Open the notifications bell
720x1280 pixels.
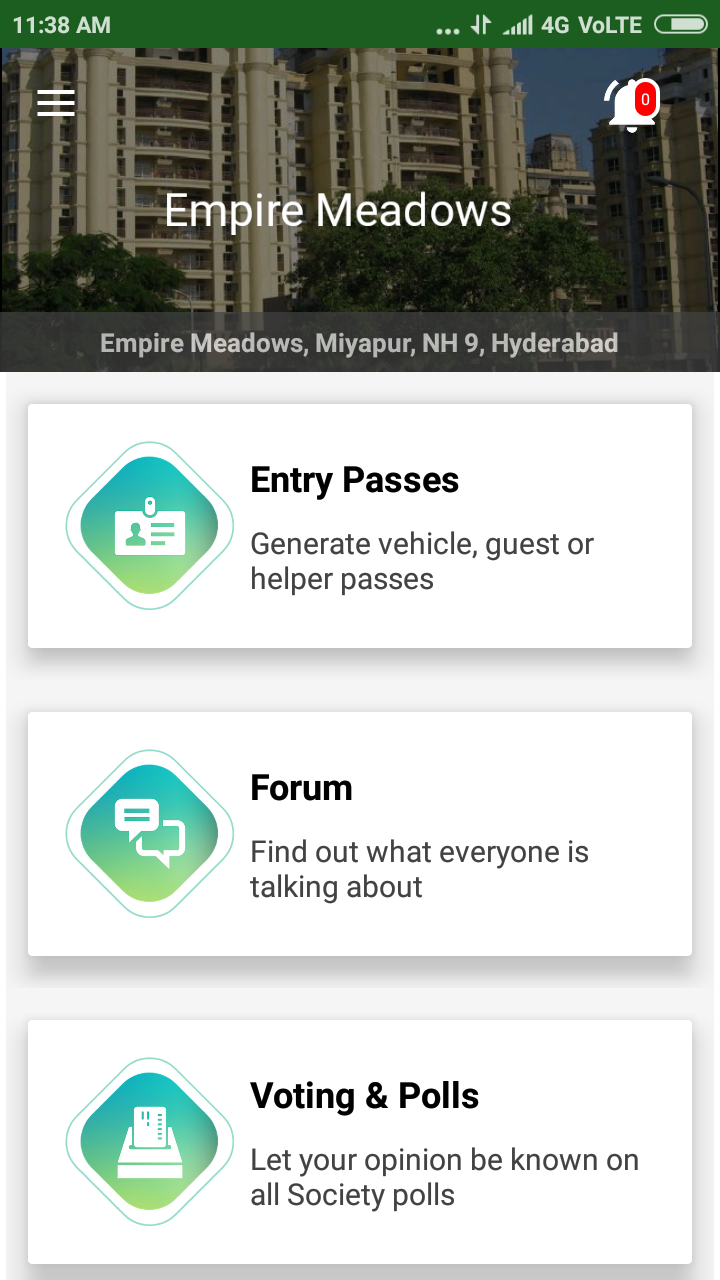click(630, 106)
